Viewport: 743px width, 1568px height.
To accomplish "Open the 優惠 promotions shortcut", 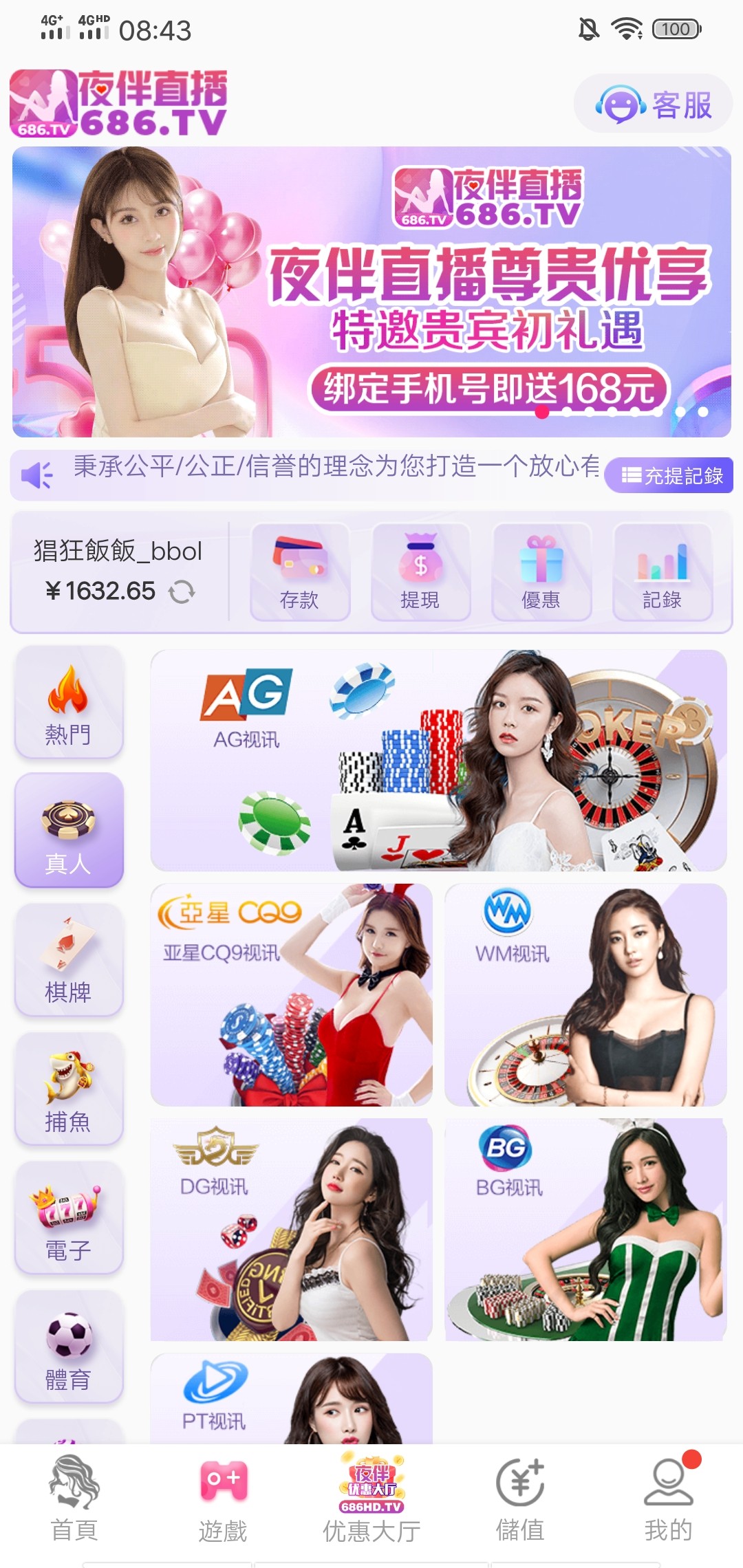I will click(541, 572).
